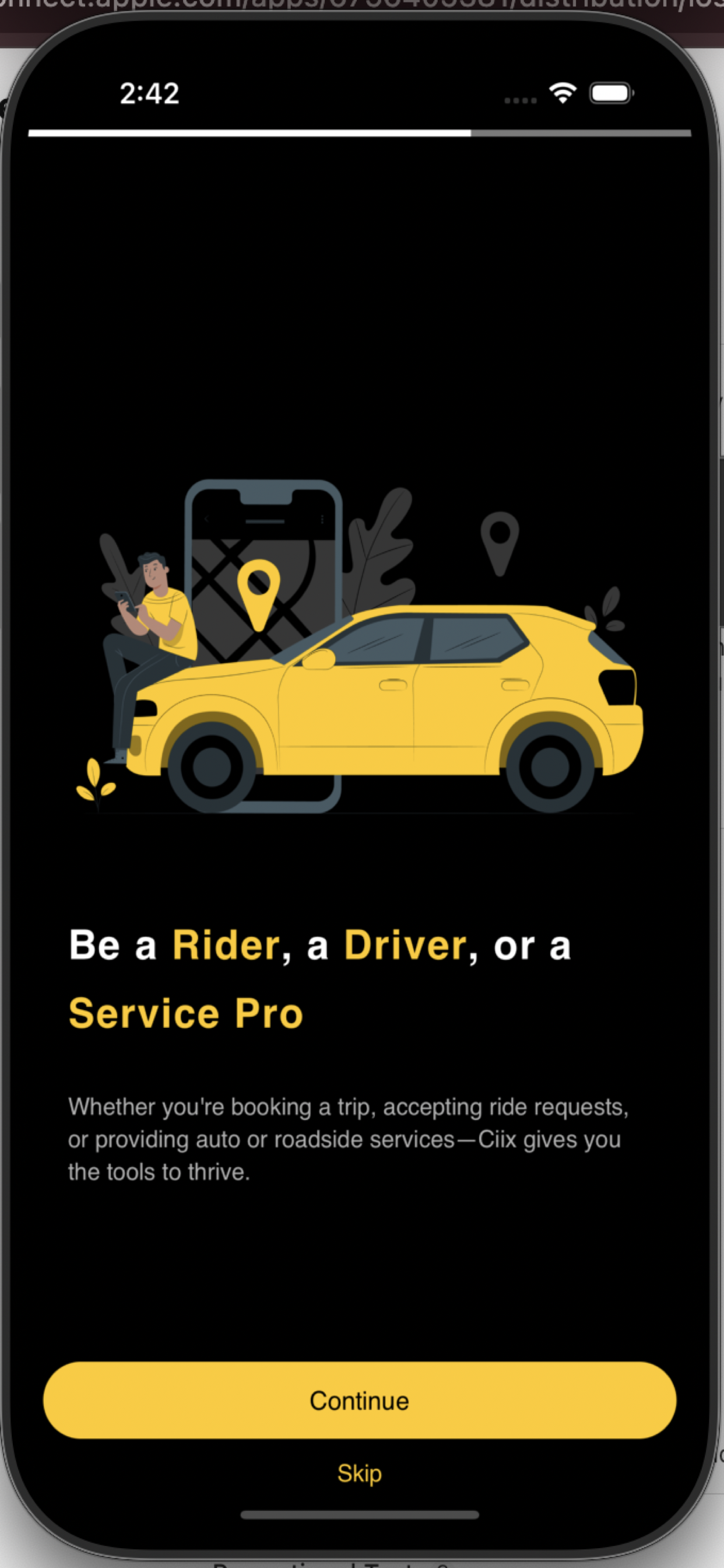The image size is (724, 1568).
Task: Click the kebab menu on the illustrated phone
Action: coord(323,519)
